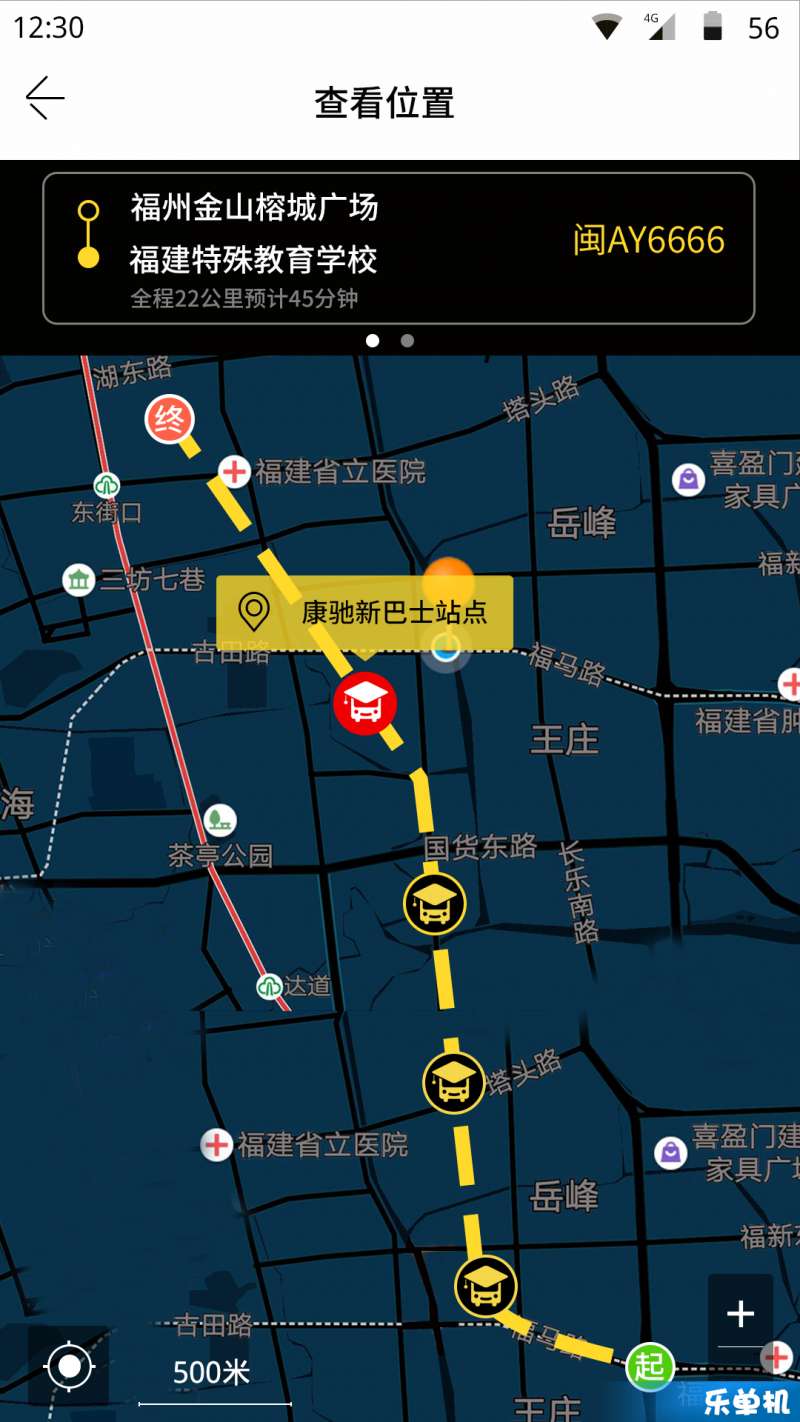This screenshot has height=1422, width=800.
Task: Switch to the second card page dot
Action: pyautogui.click(x=407, y=341)
